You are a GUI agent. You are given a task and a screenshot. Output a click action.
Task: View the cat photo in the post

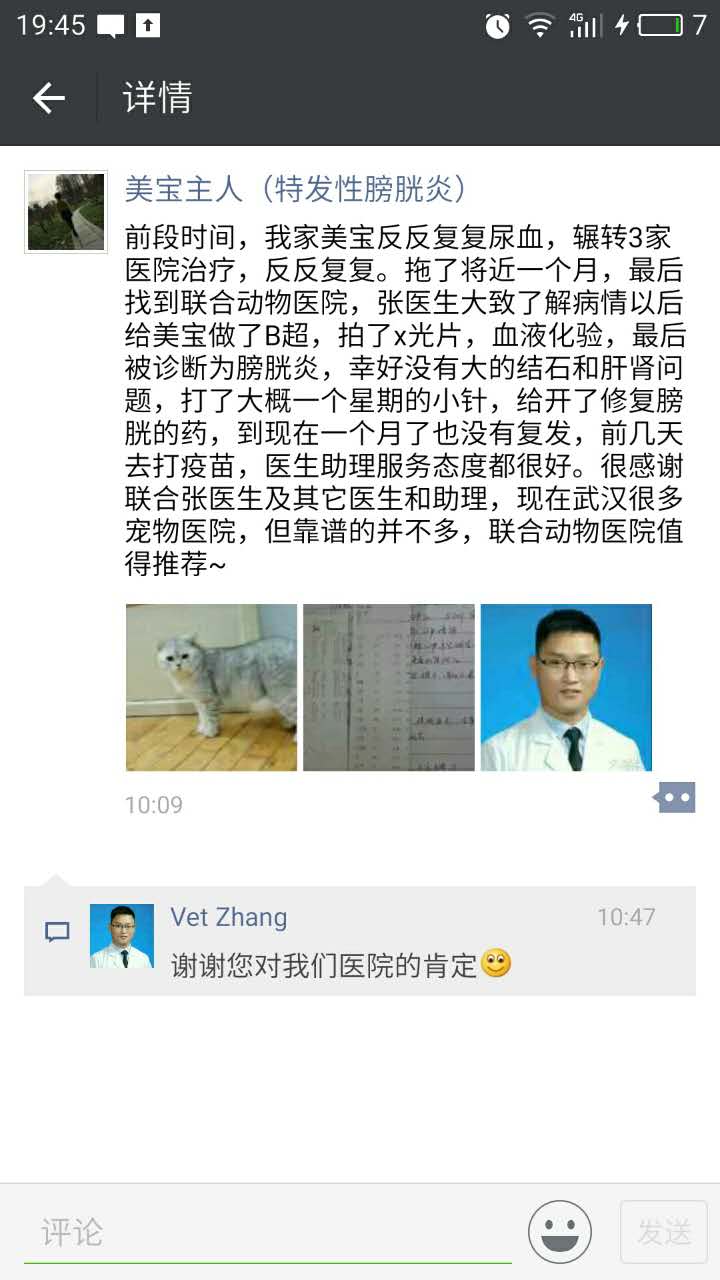click(x=211, y=687)
